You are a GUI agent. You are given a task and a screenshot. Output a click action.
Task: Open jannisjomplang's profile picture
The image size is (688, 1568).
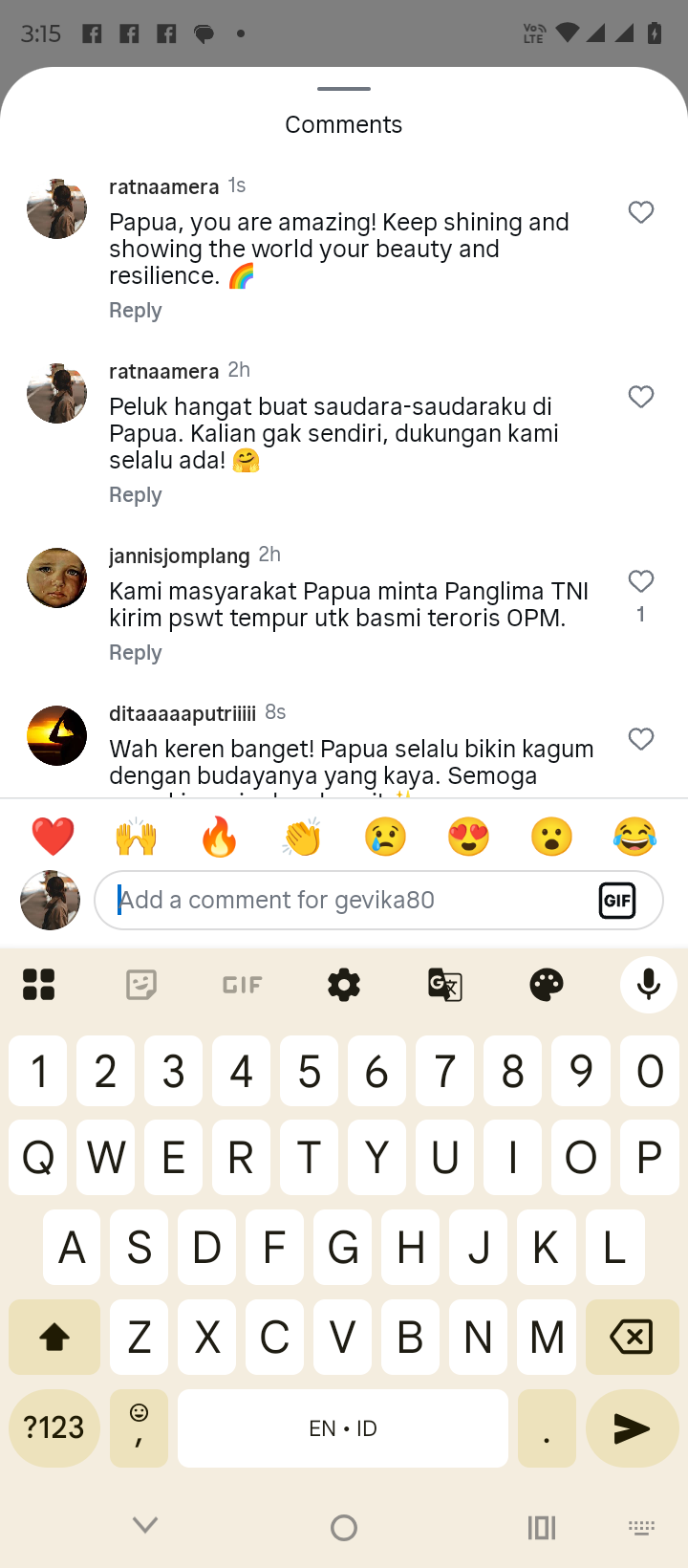click(x=57, y=577)
